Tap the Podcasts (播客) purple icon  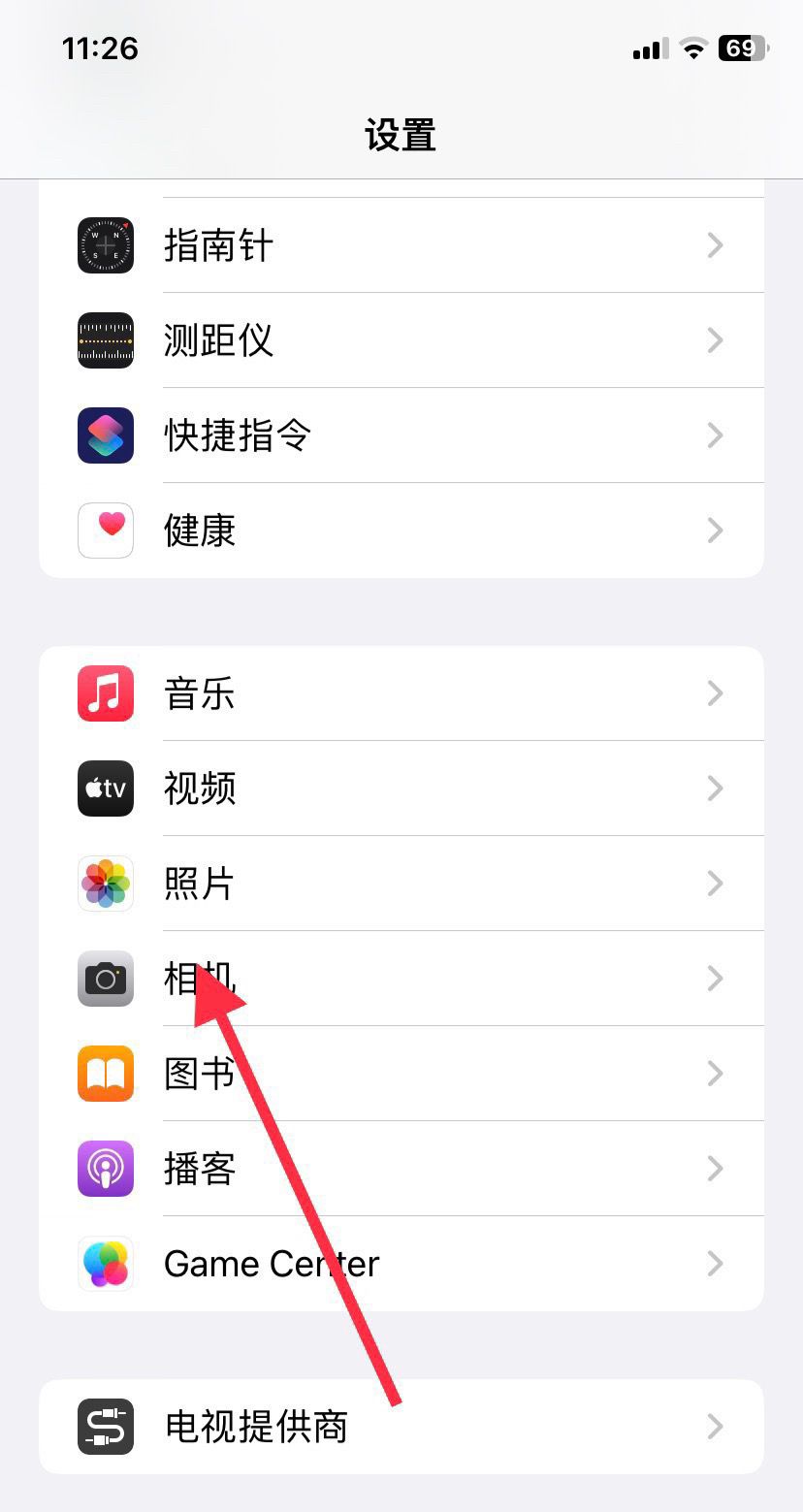(105, 1169)
